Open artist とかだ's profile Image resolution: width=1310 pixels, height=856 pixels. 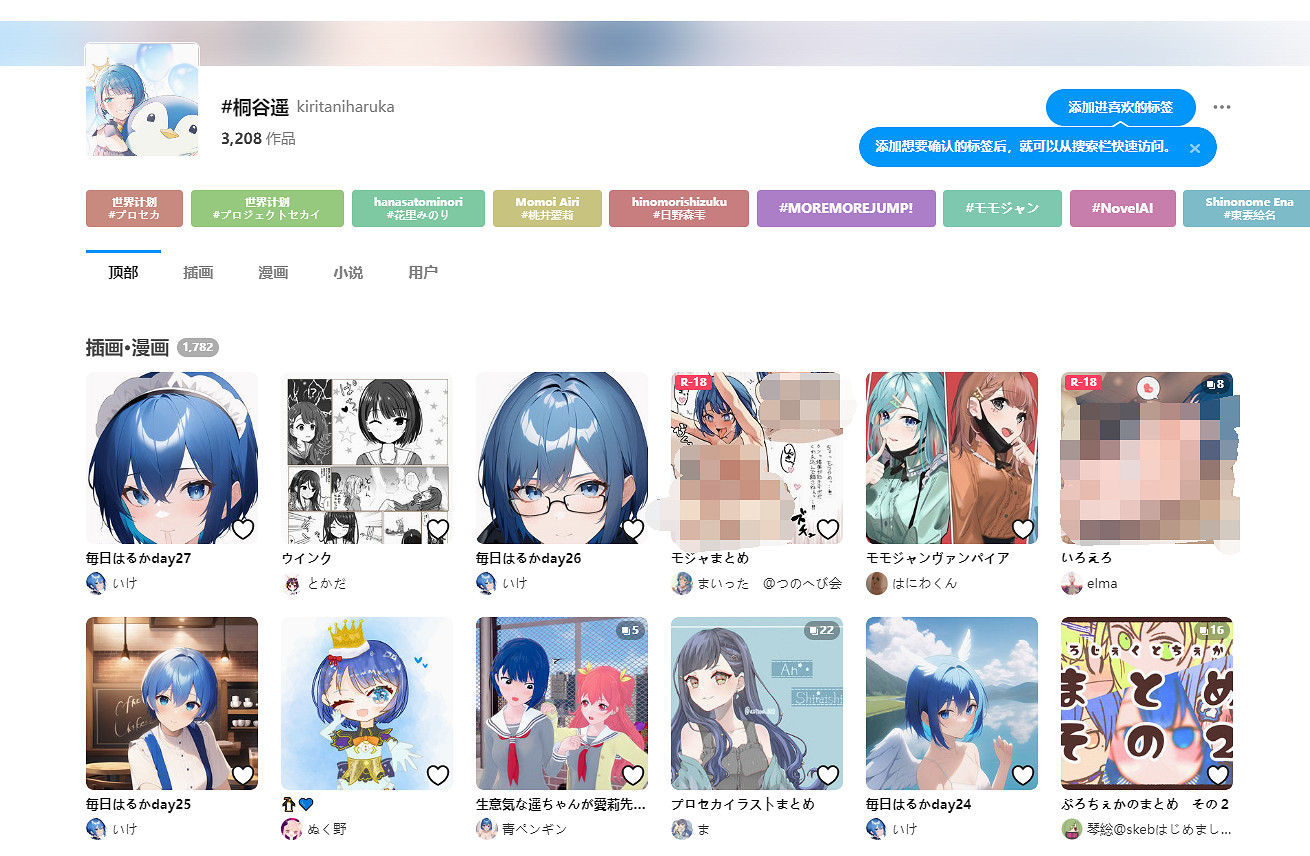pos(328,583)
